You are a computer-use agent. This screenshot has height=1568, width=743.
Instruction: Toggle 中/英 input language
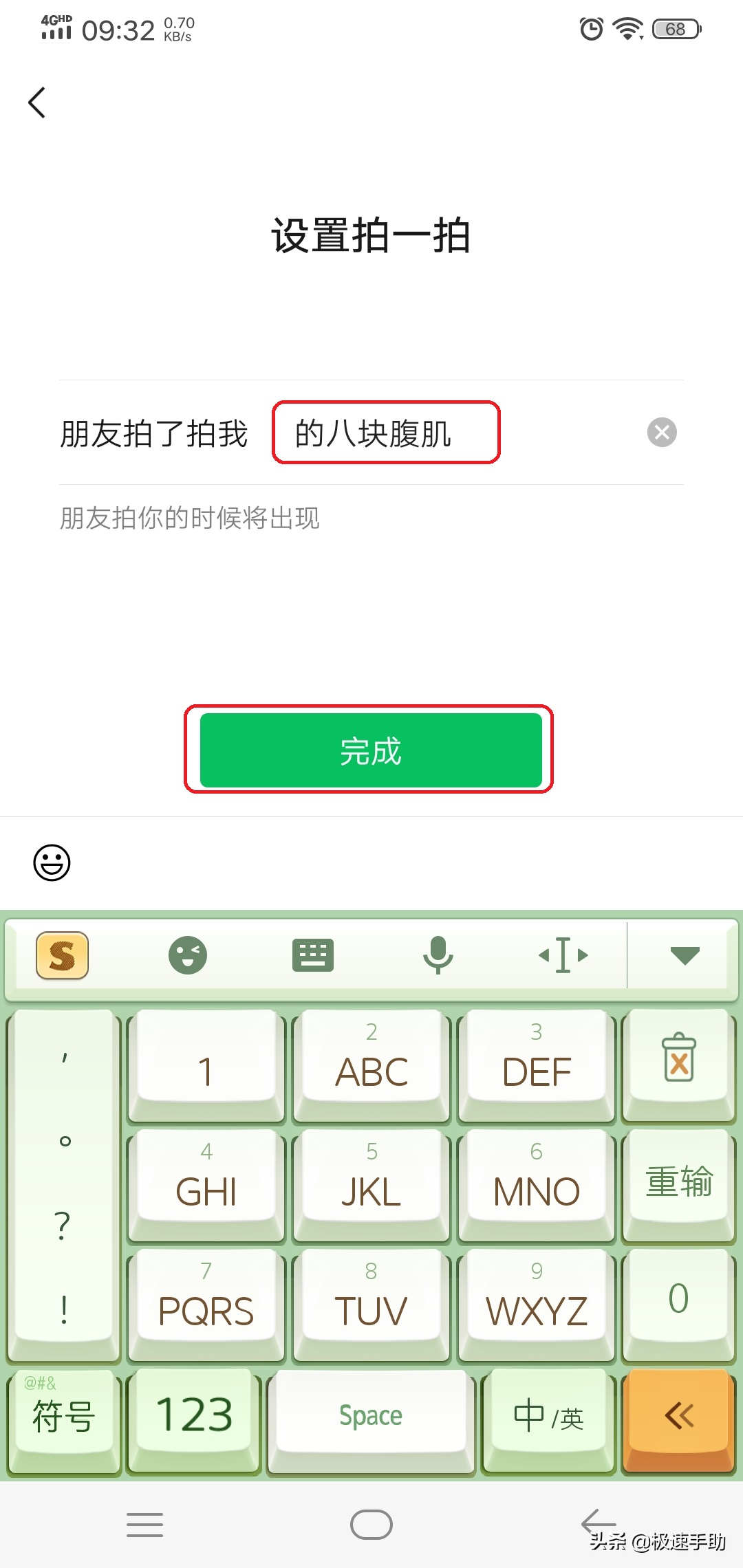[548, 1417]
